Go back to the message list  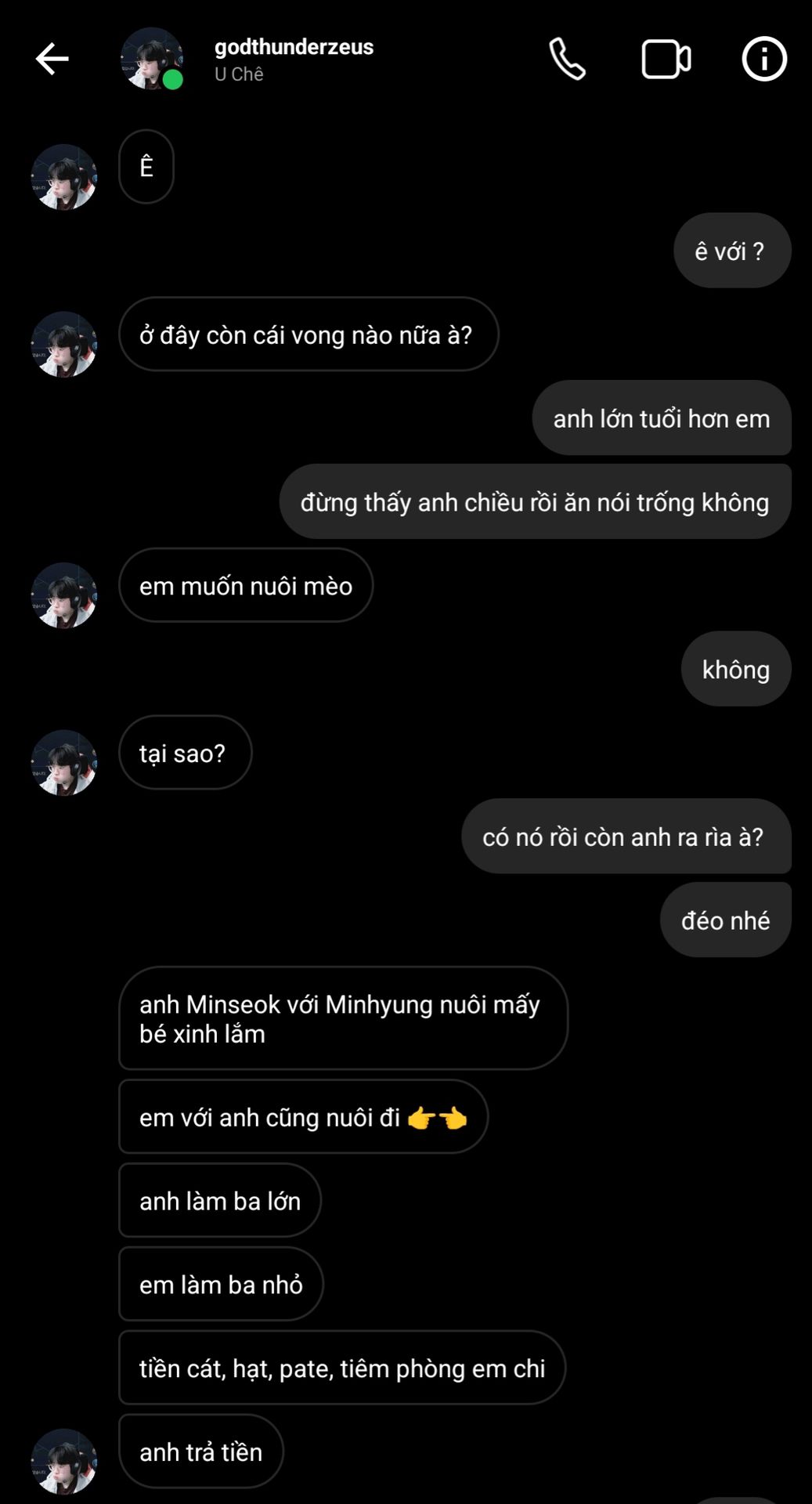point(52,60)
